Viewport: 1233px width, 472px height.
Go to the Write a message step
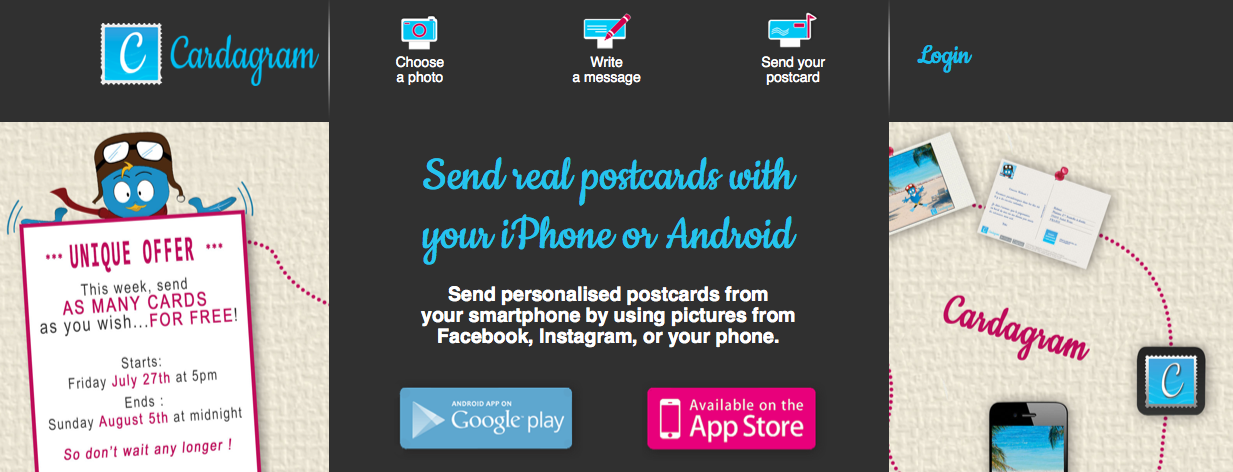(x=606, y=50)
